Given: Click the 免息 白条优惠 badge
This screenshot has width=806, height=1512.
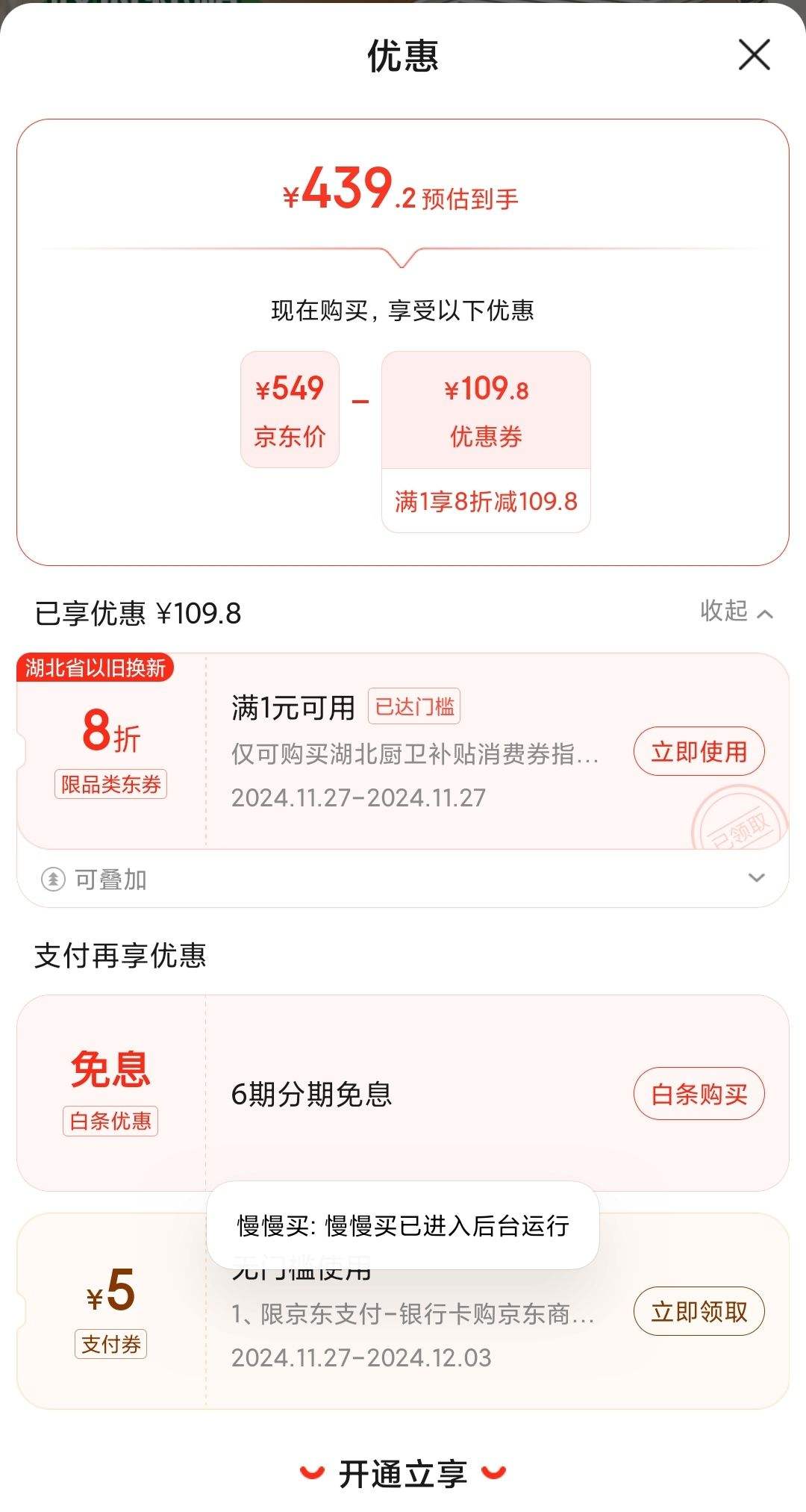Looking at the screenshot, I should [110, 1090].
